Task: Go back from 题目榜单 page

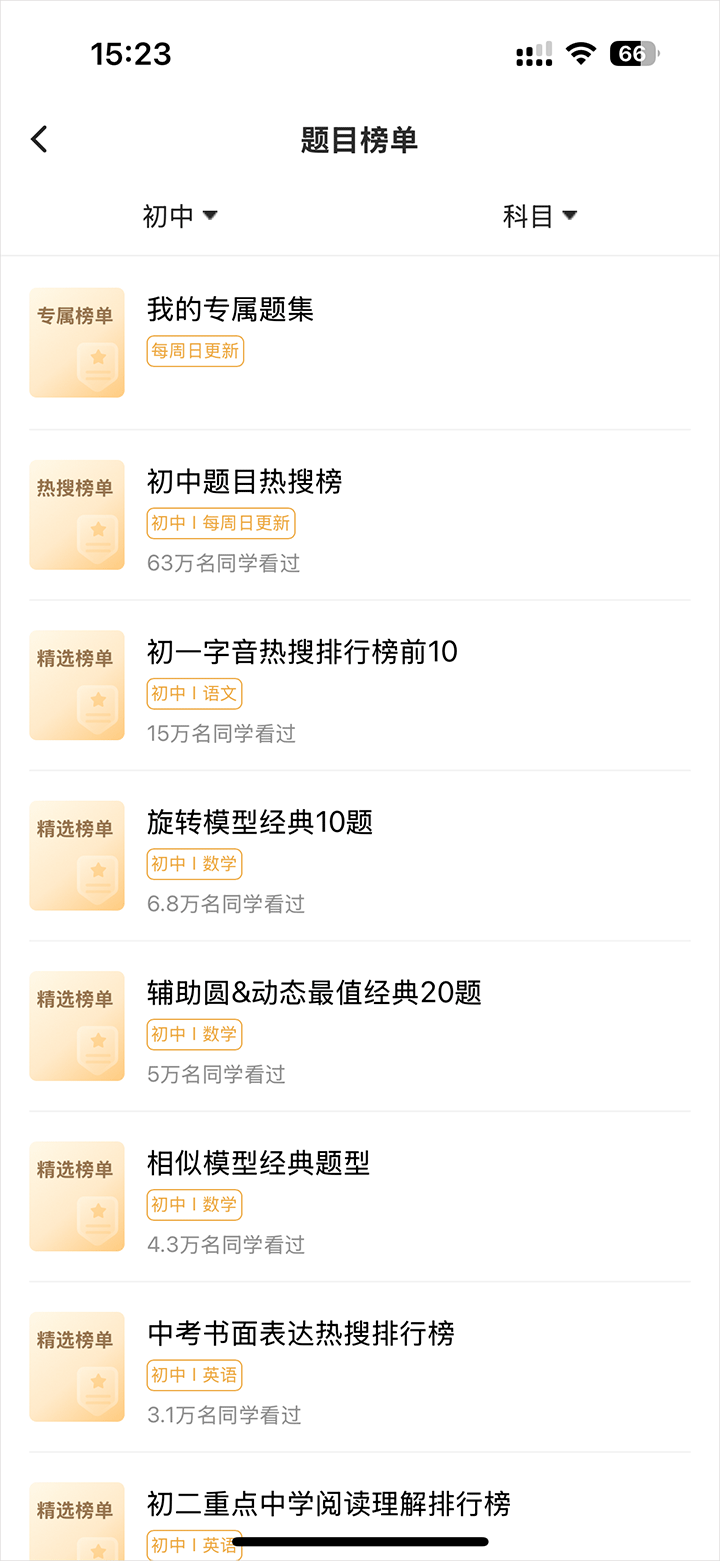Action: [39, 139]
